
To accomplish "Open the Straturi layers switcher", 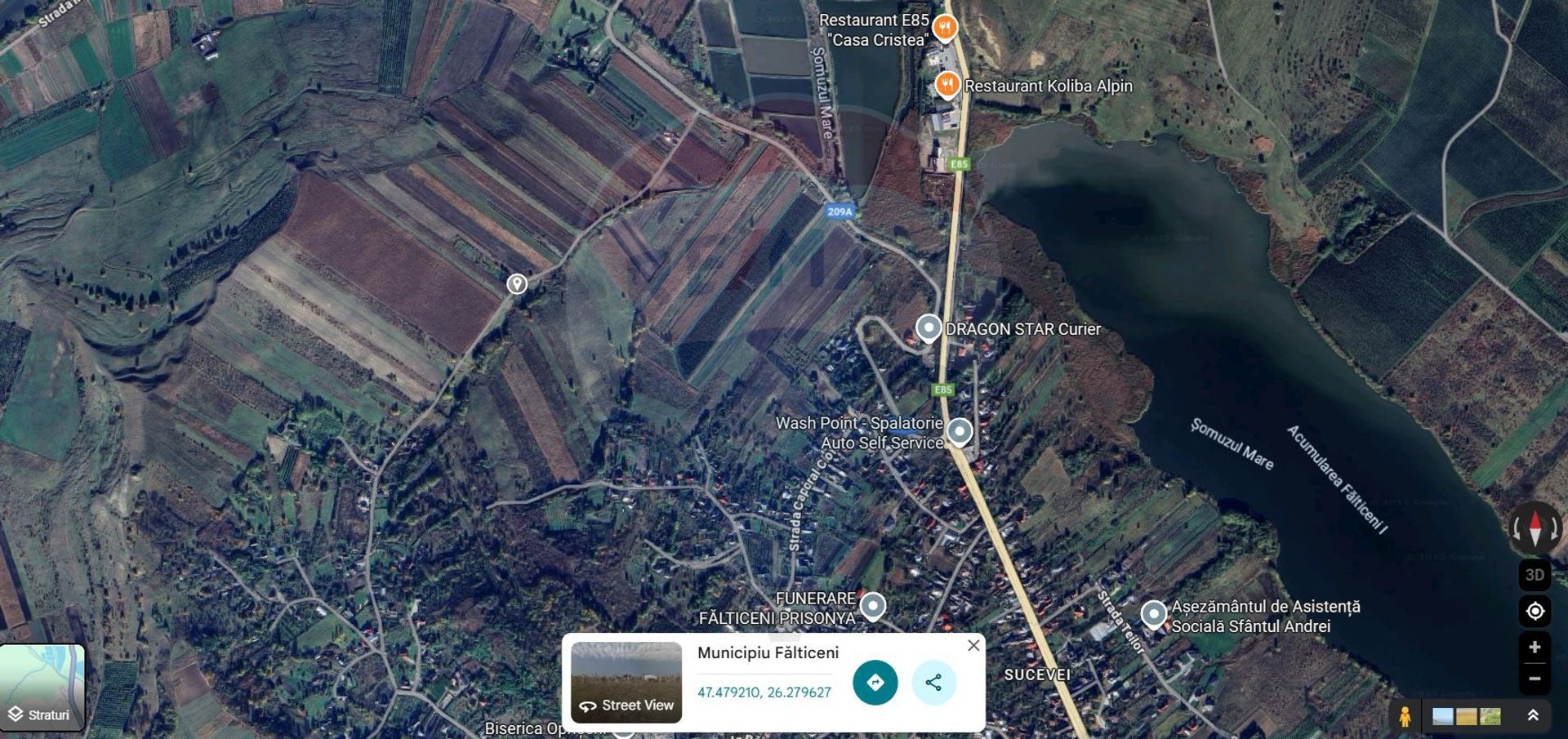I will 42,688.
